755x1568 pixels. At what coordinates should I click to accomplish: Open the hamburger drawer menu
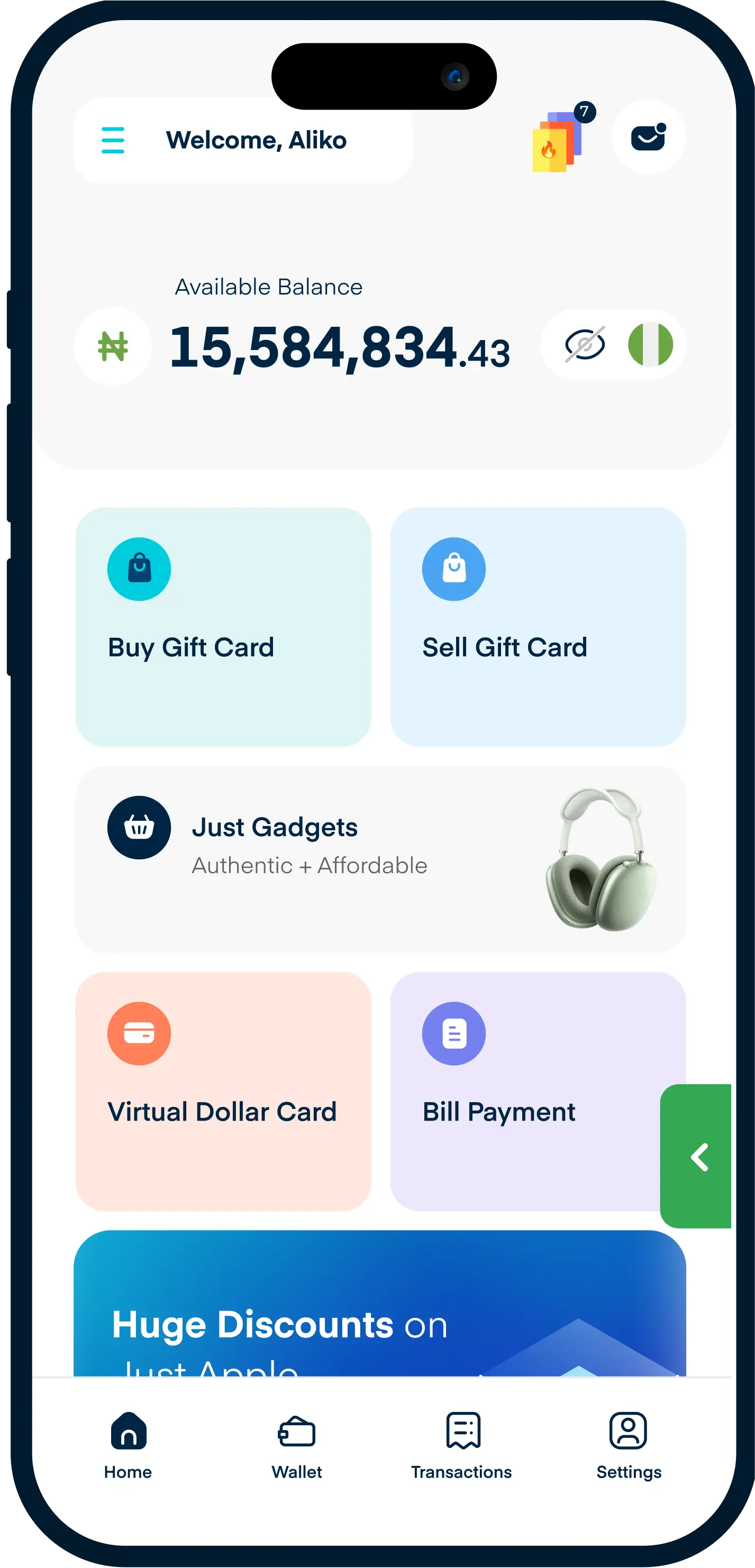click(x=113, y=140)
